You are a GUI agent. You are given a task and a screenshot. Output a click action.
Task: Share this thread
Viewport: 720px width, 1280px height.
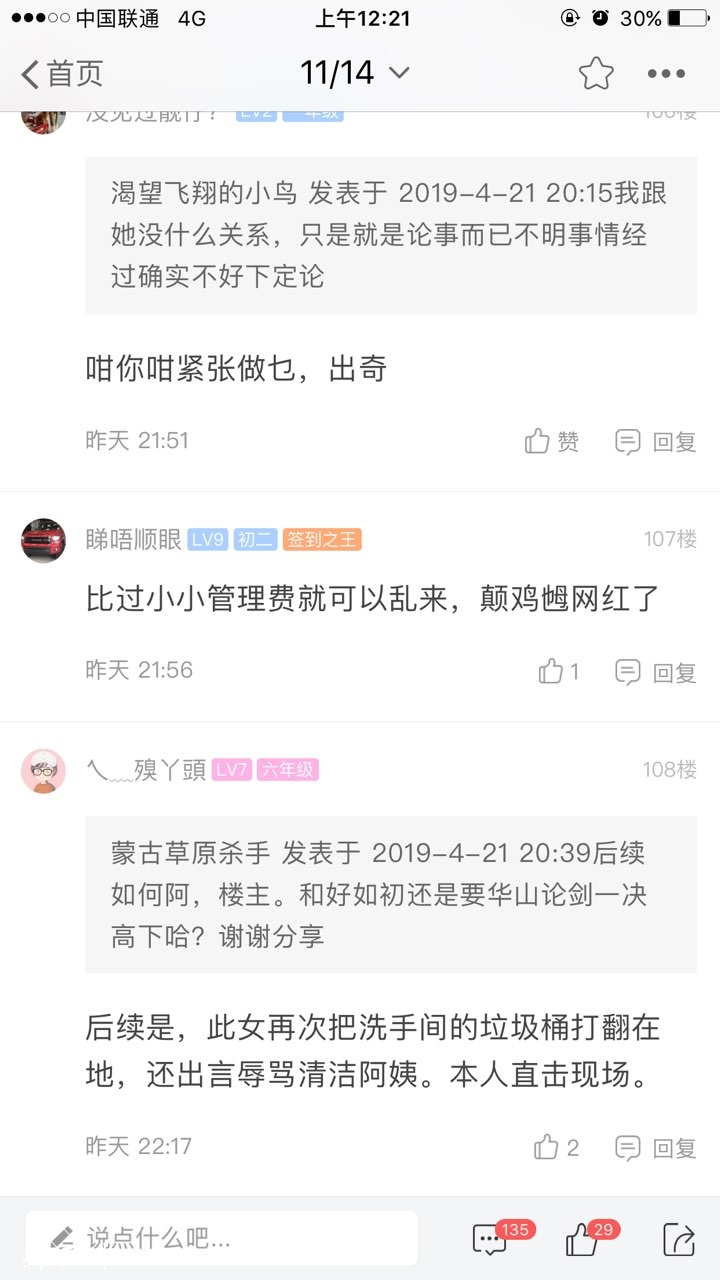pyautogui.click(x=678, y=1239)
